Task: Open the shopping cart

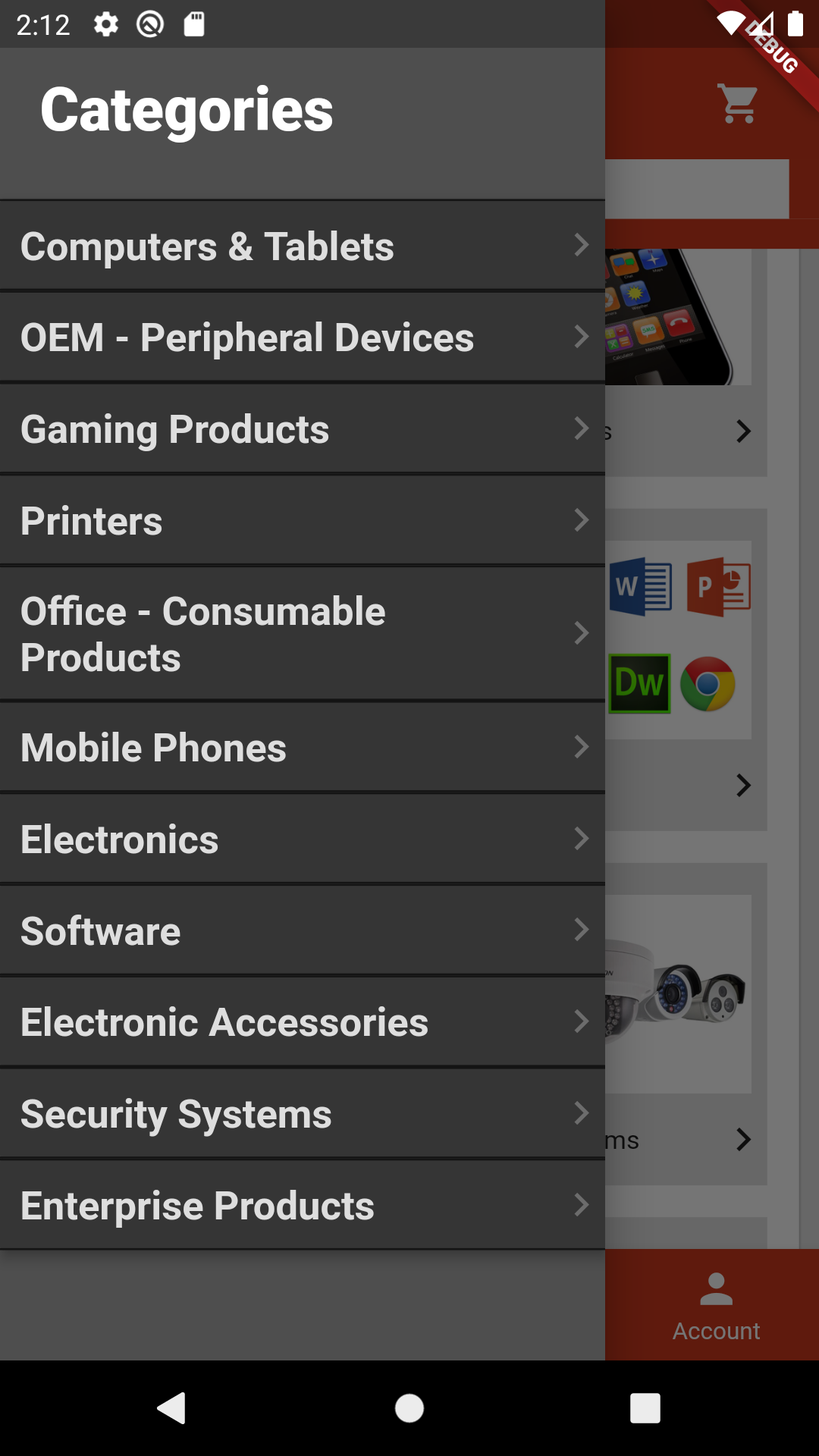Action: pos(739,103)
